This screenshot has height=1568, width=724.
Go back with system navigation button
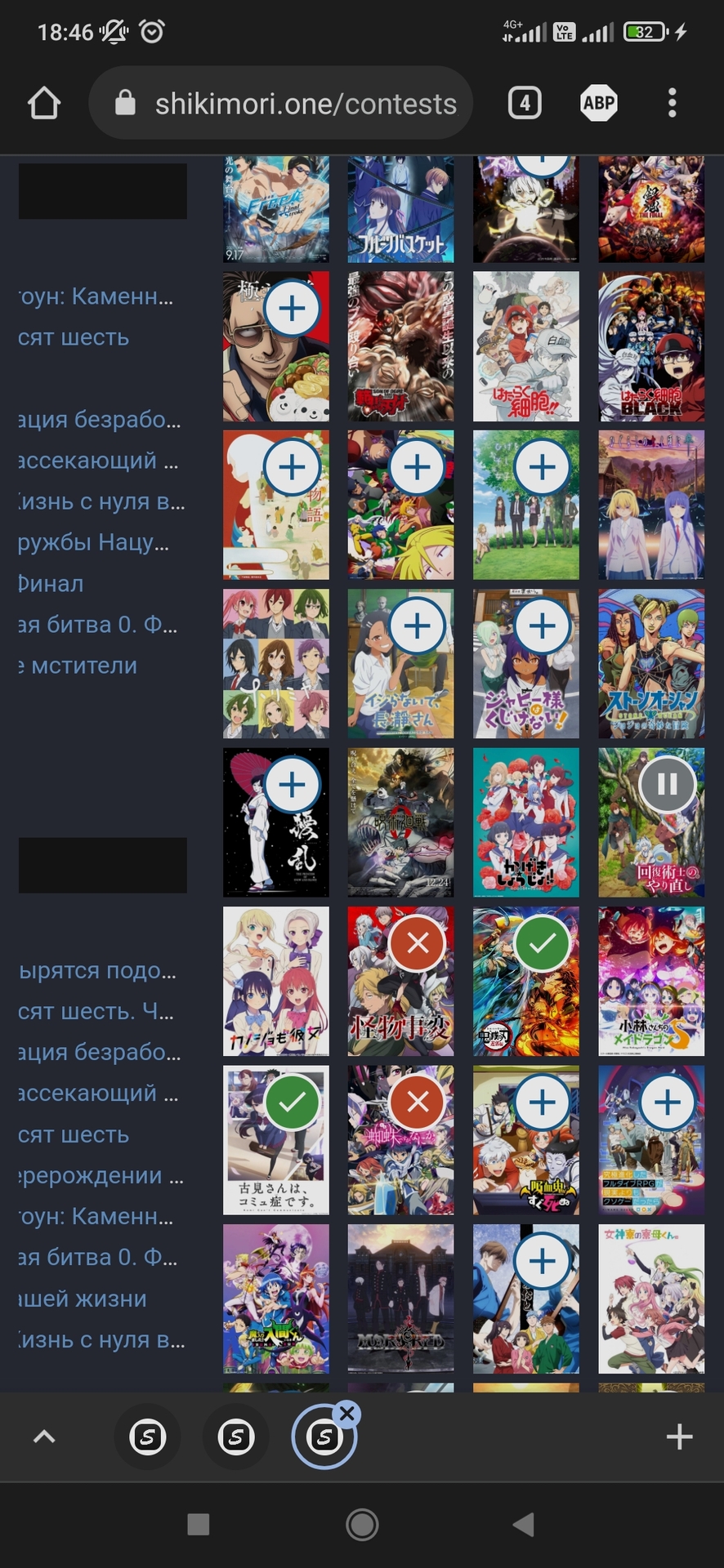pos(523,1524)
